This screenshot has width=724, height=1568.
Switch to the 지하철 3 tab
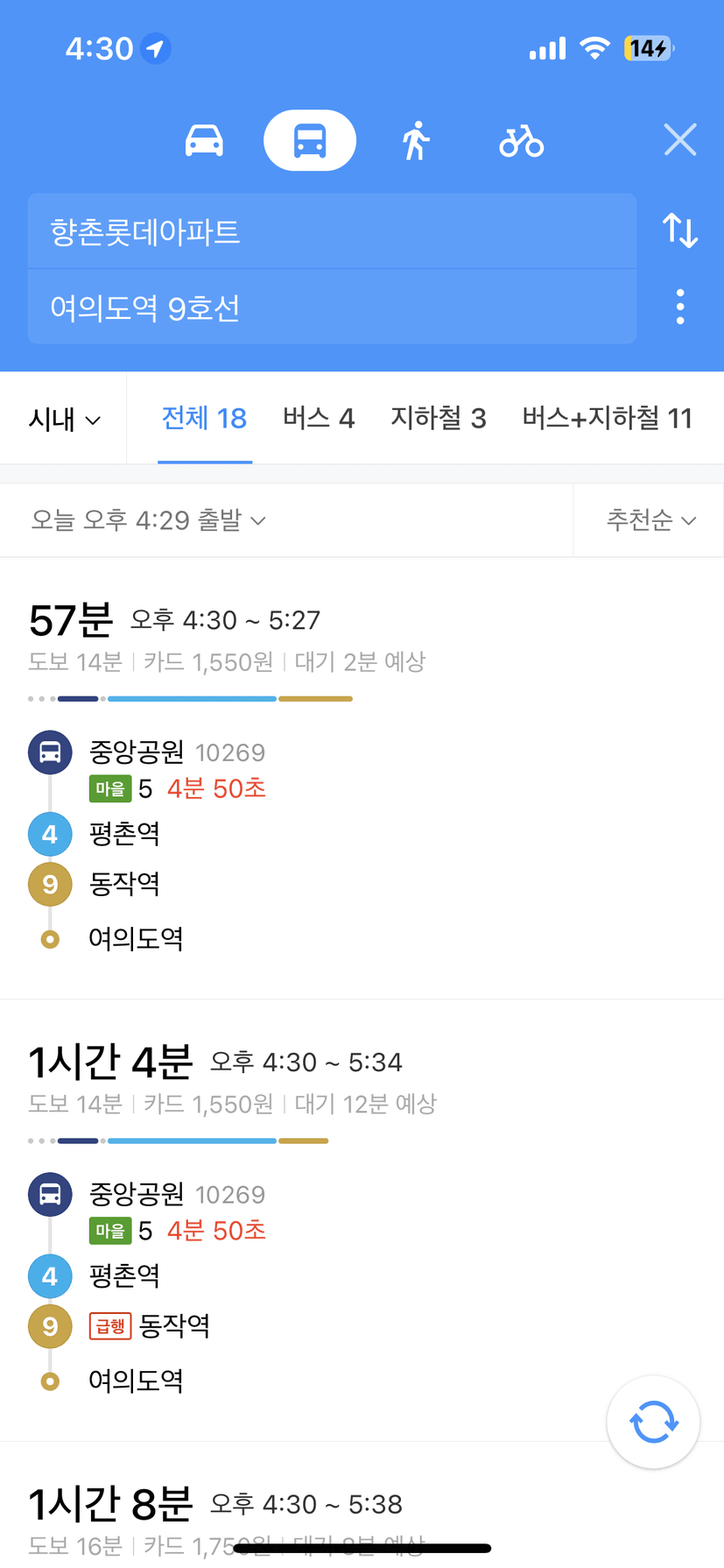click(x=438, y=418)
